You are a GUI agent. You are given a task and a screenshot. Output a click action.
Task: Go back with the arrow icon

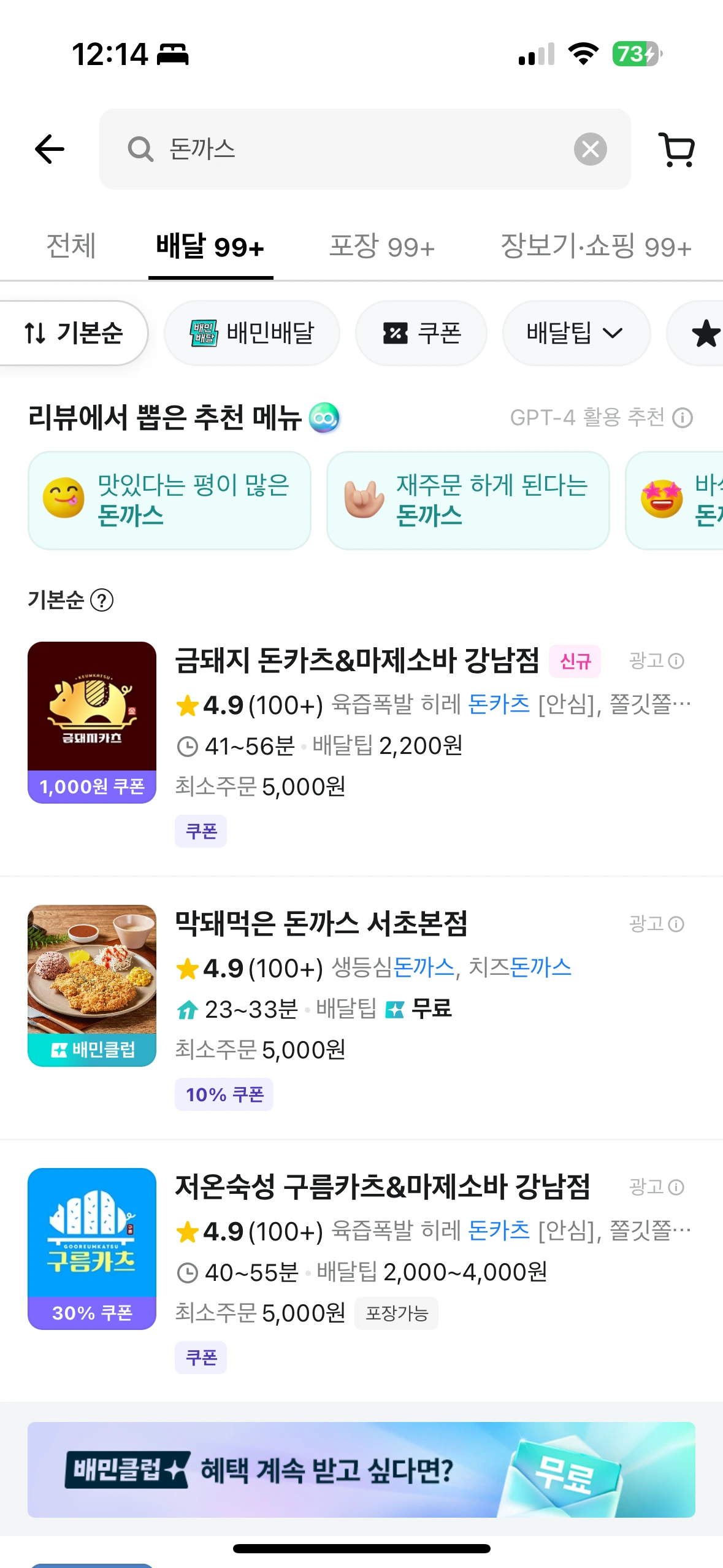point(50,149)
